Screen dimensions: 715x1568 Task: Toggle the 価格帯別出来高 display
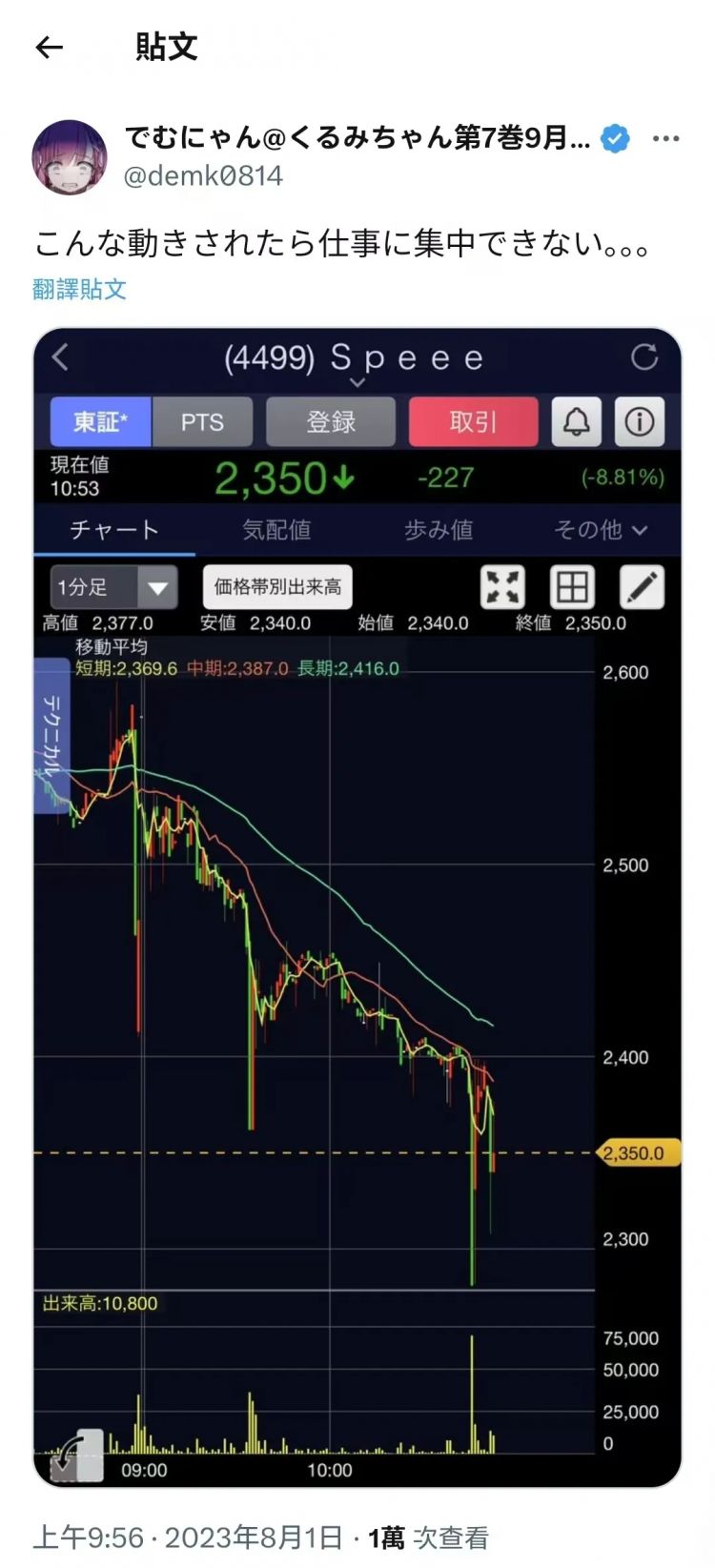click(276, 586)
